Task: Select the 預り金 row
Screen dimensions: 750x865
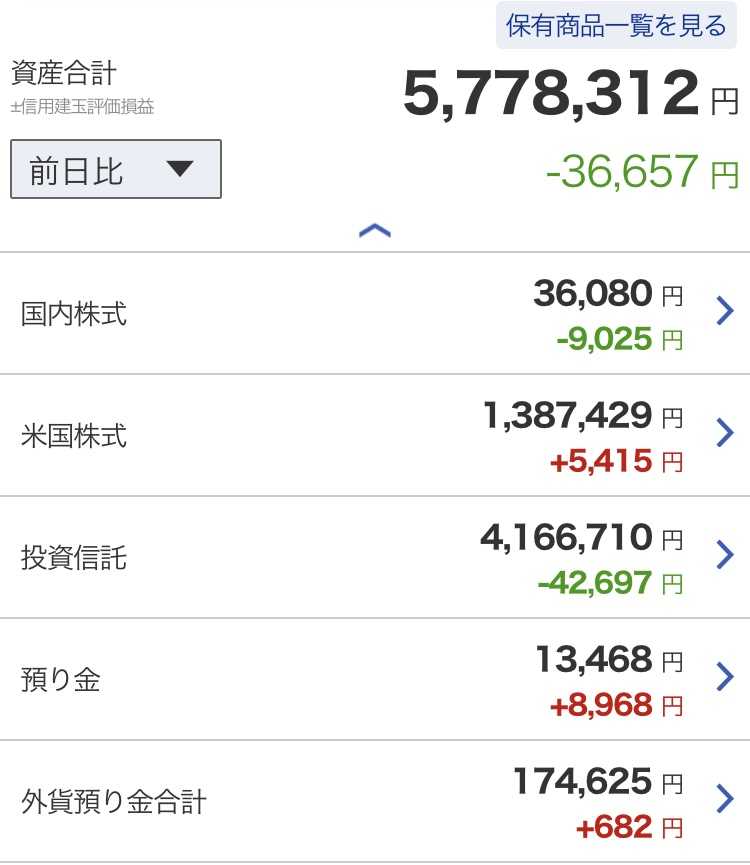Action: [x=375, y=679]
